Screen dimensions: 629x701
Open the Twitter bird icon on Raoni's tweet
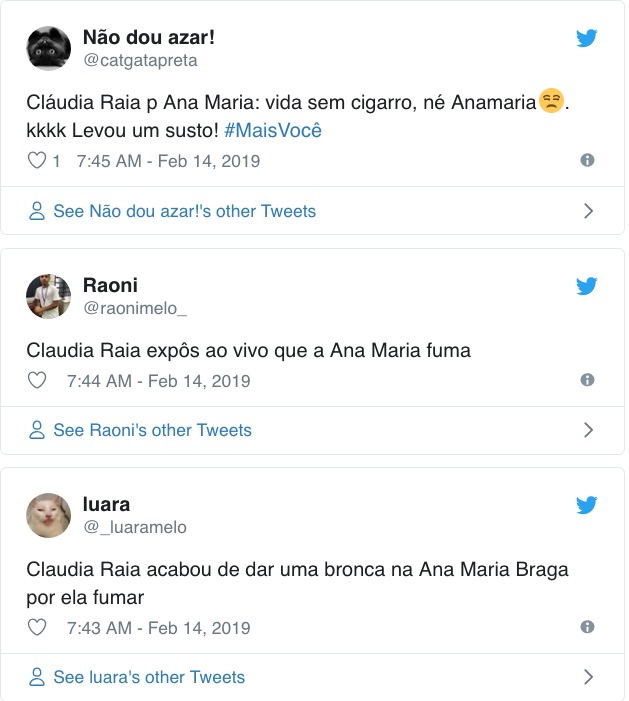[586, 287]
